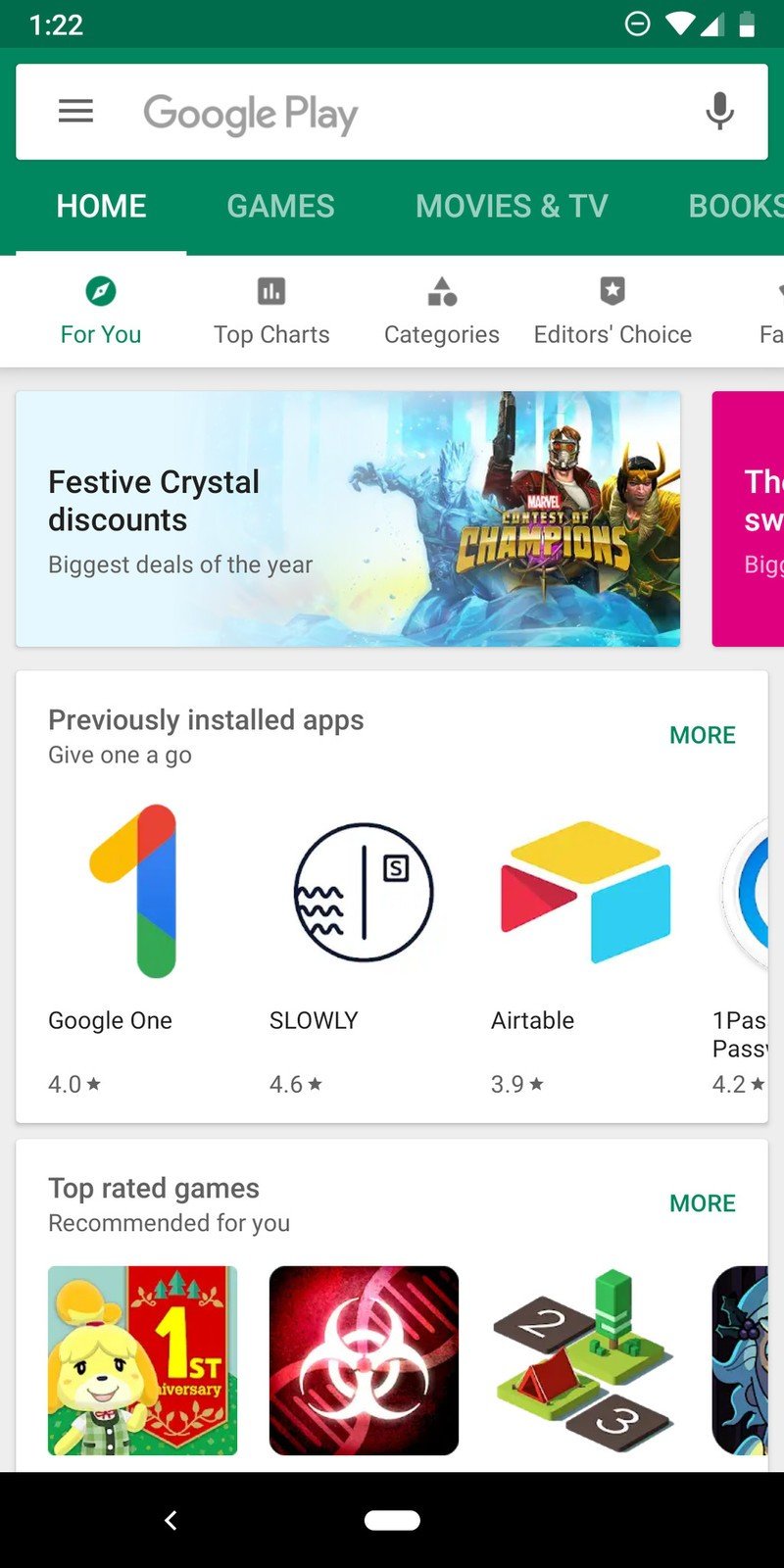Open the Festive Crystal discounts banner

[348, 519]
